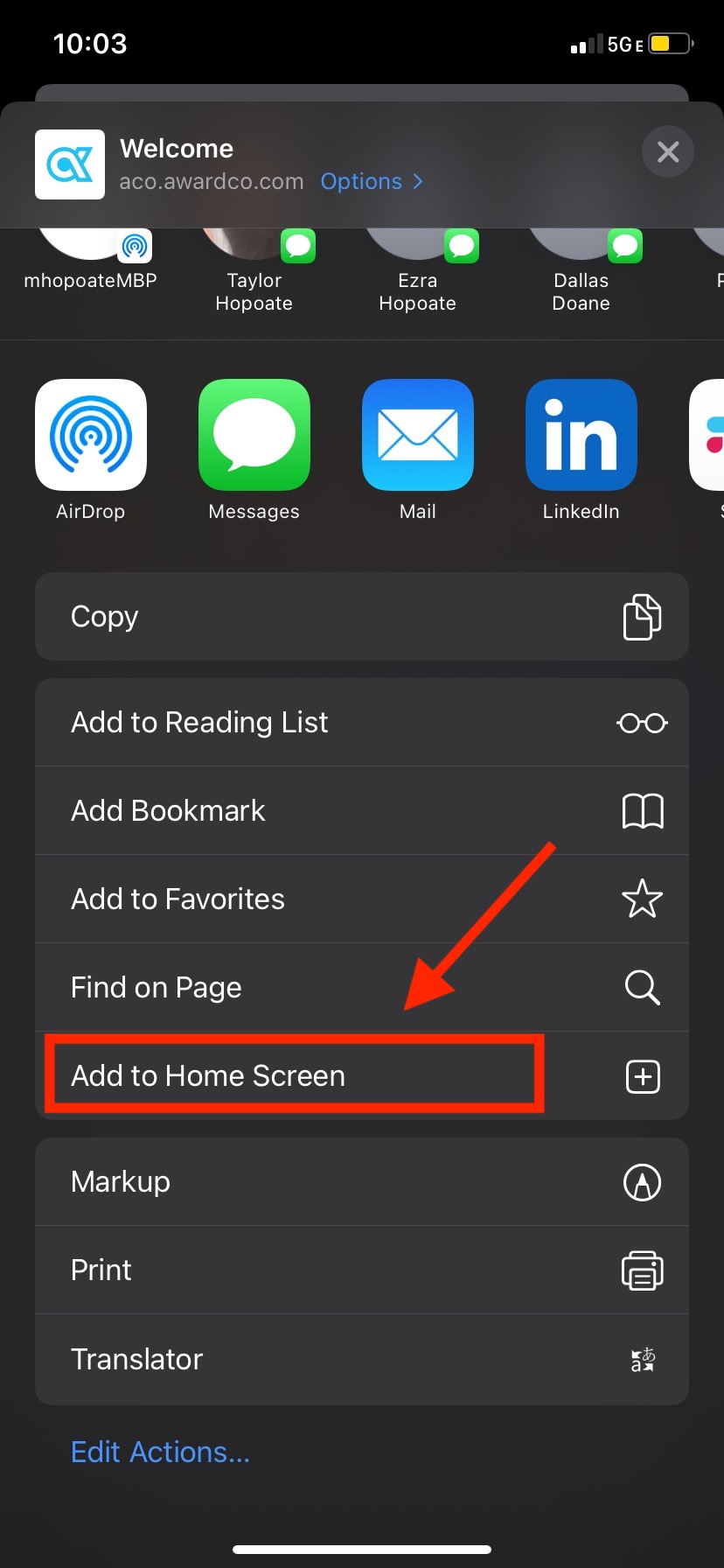Share via Mail app
Image resolution: width=724 pixels, height=1568 pixels.
(418, 435)
